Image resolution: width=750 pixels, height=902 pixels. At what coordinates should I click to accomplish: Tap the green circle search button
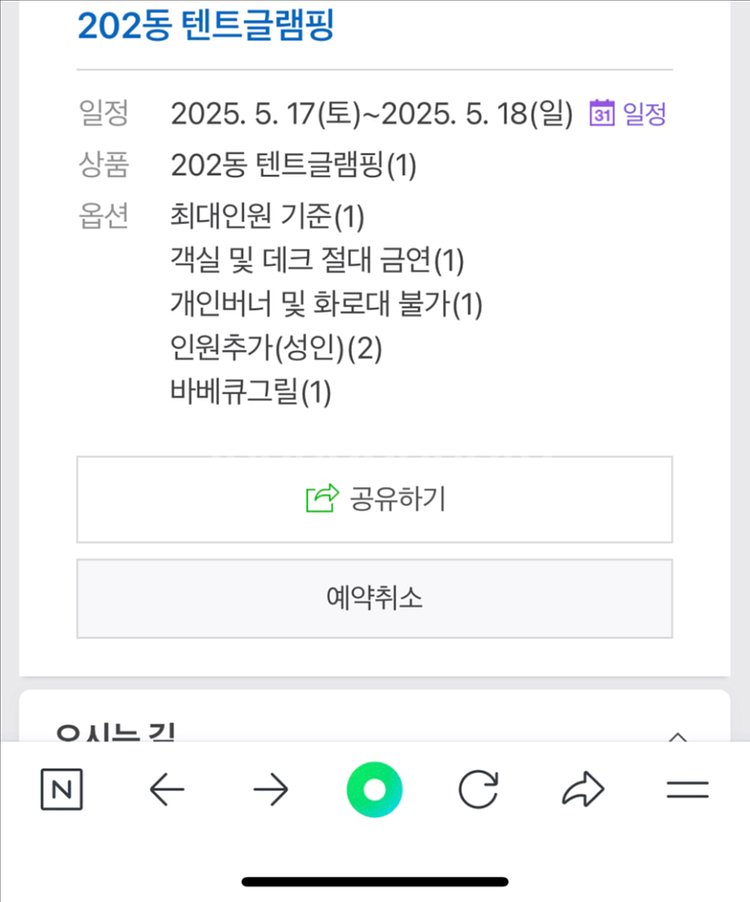coord(374,790)
